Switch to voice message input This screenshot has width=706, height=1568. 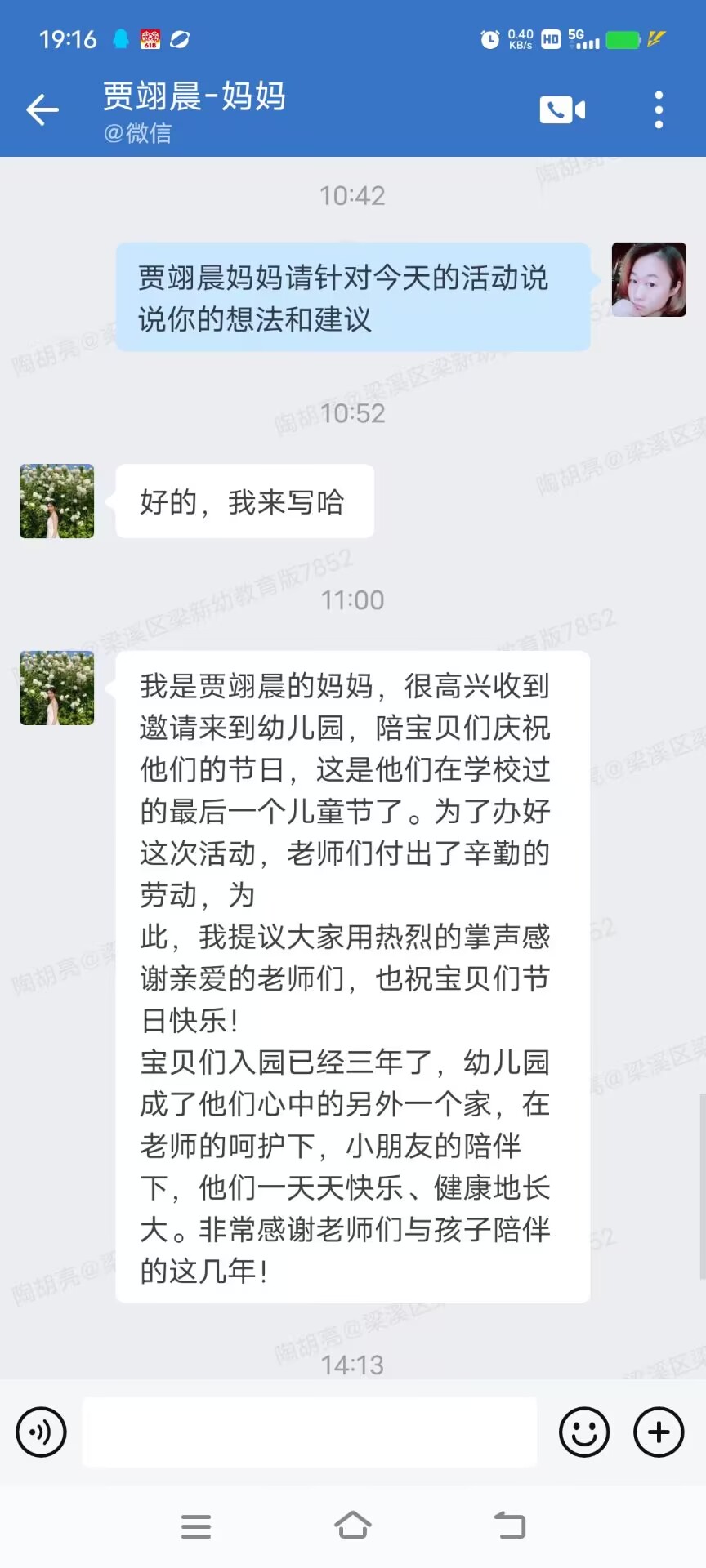tap(41, 1432)
